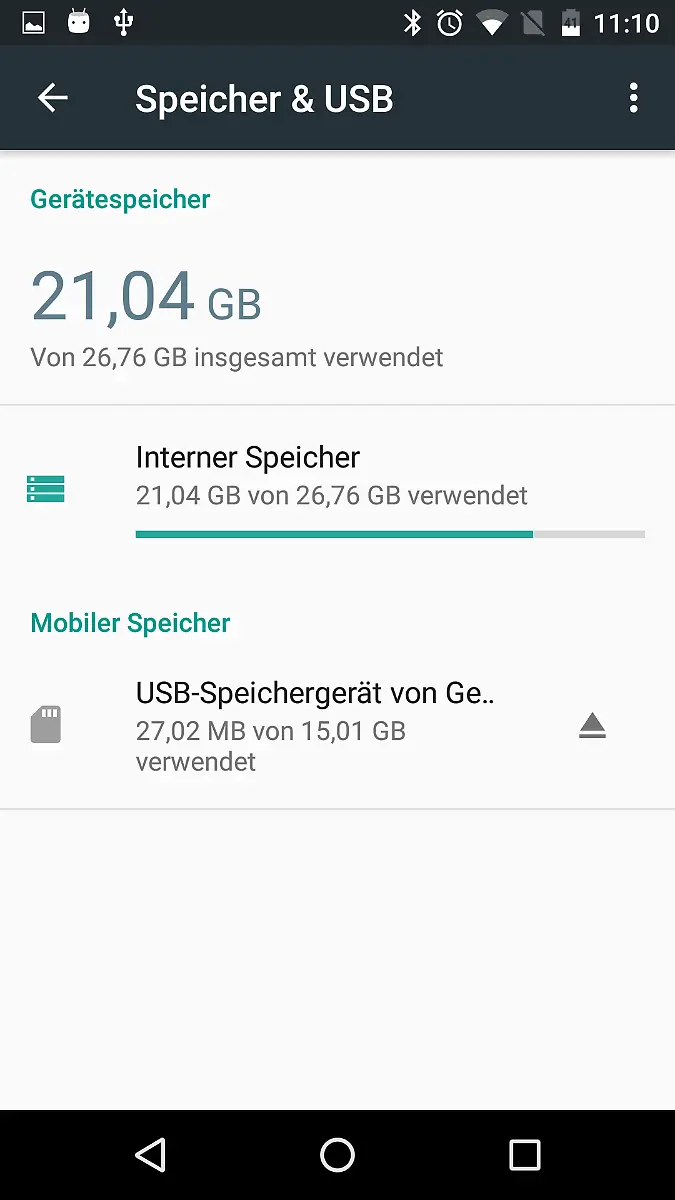
Task: Open recent apps overview
Action: pos(524,1155)
